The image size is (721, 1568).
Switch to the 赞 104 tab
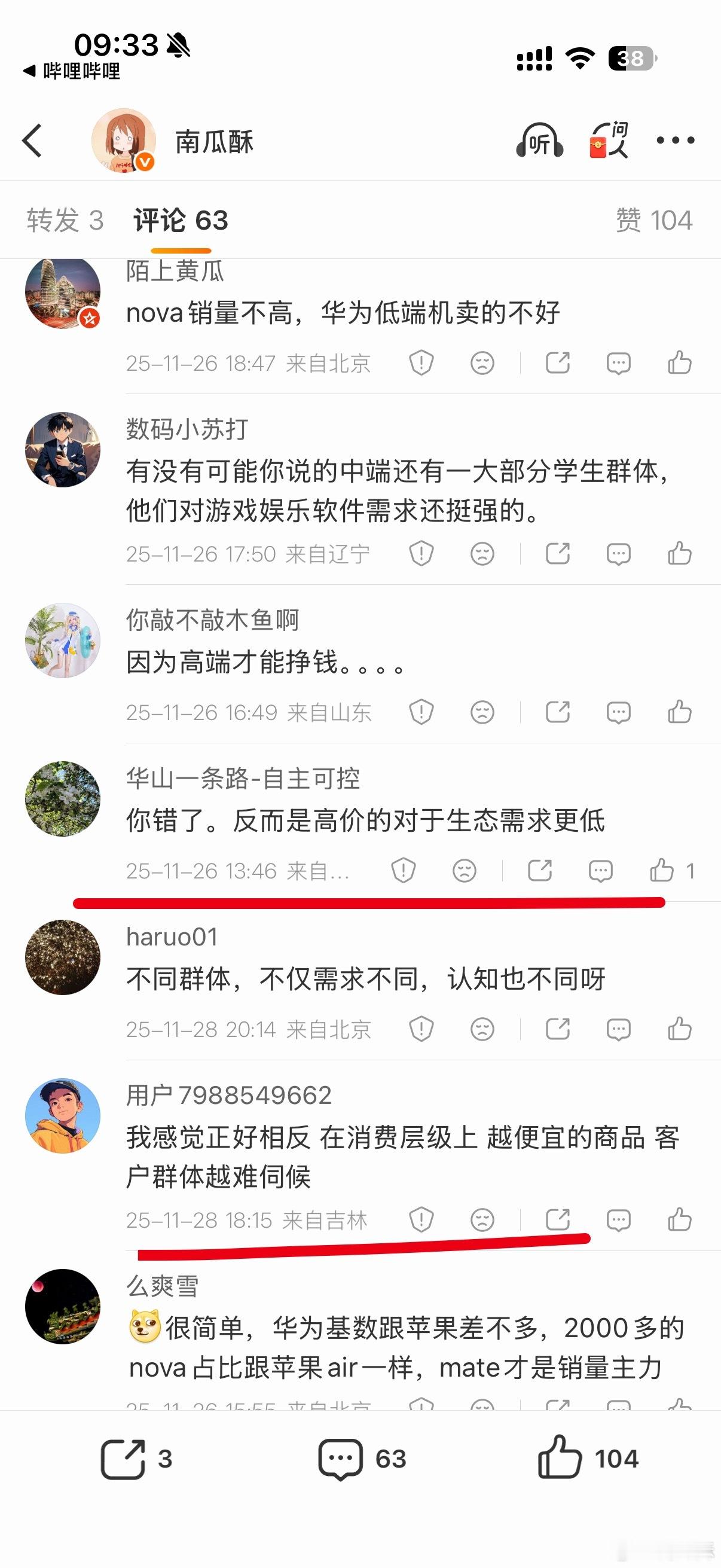653,220
